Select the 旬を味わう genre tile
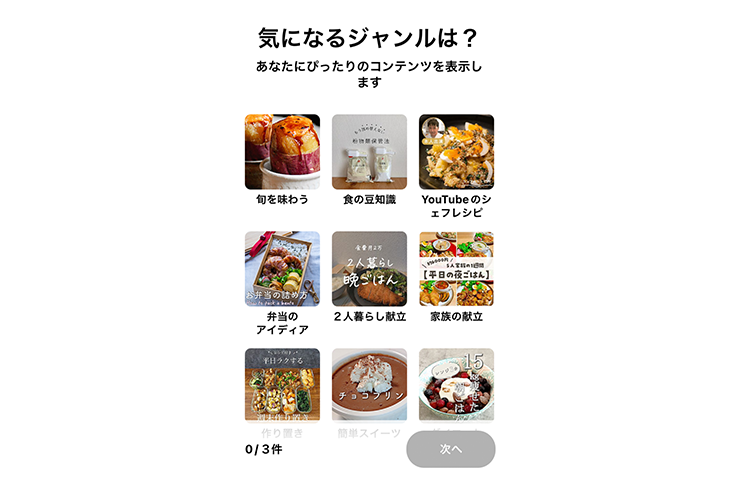The image size is (740, 485). pyautogui.click(x=282, y=152)
